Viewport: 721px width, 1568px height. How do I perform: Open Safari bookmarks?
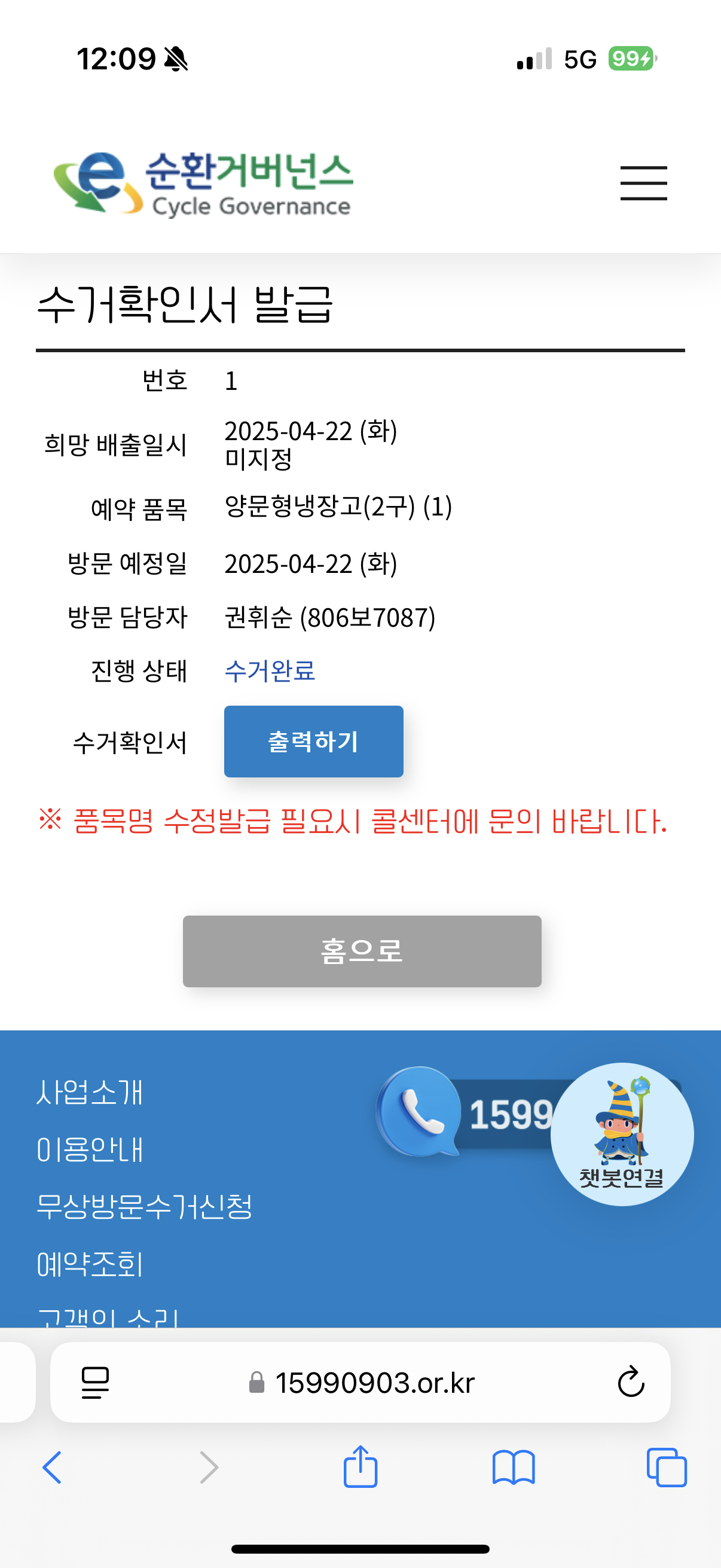click(x=514, y=1468)
